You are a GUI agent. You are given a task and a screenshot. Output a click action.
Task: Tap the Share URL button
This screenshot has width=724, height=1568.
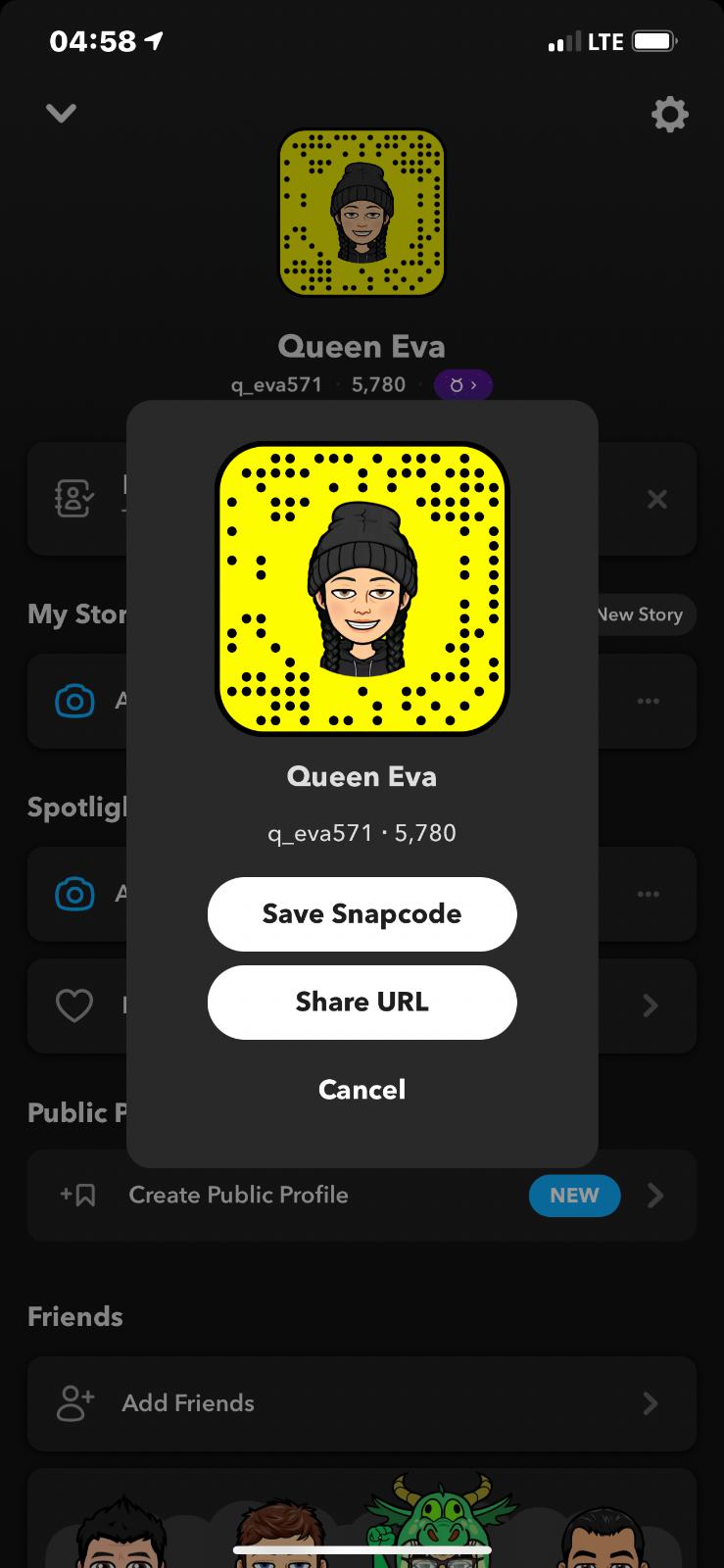point(362,1002)
